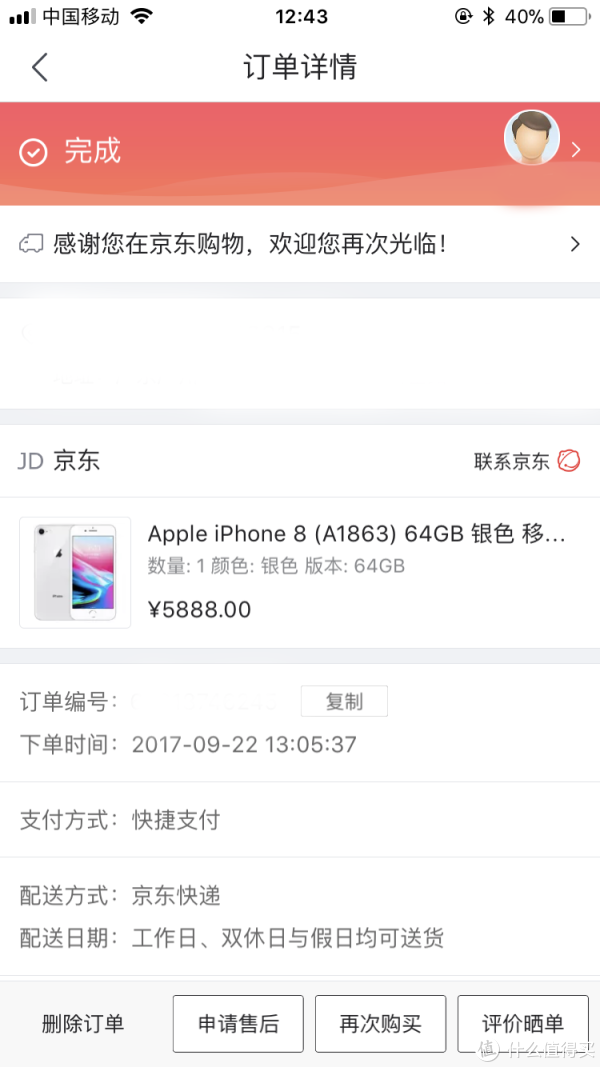Tap 联系京东 to contact JD

(x=526, y=460)
